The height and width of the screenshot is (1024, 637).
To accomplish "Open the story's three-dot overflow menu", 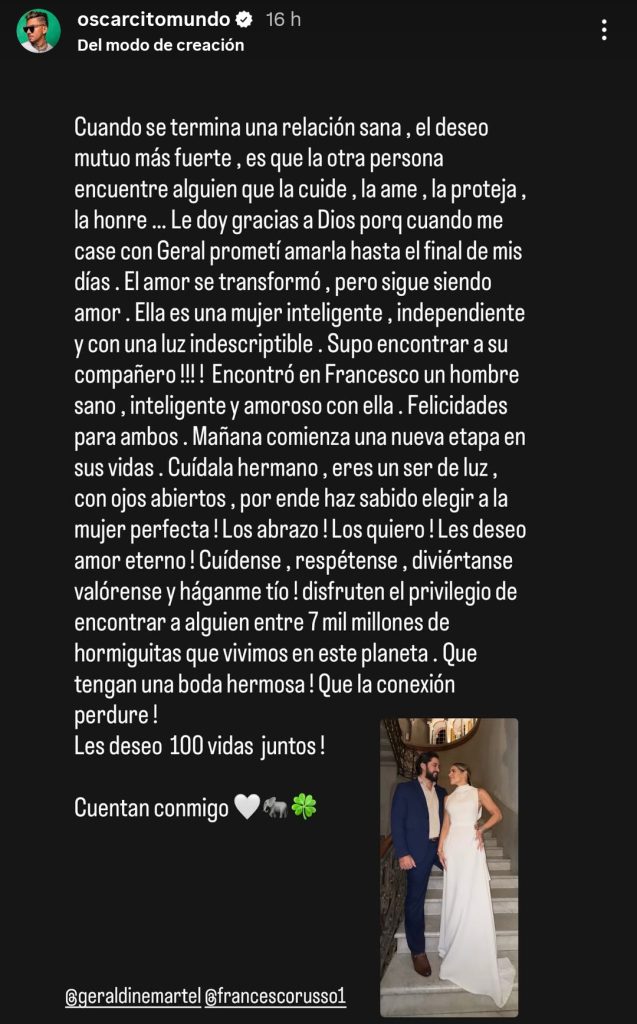I will click(604, 30).
